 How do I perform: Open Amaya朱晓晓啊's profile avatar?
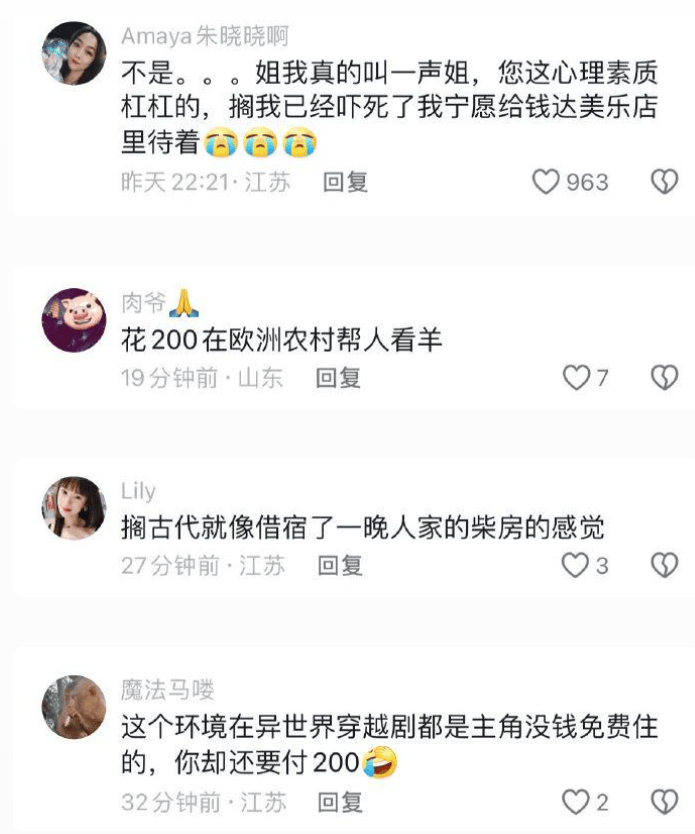tap(74, 54)
